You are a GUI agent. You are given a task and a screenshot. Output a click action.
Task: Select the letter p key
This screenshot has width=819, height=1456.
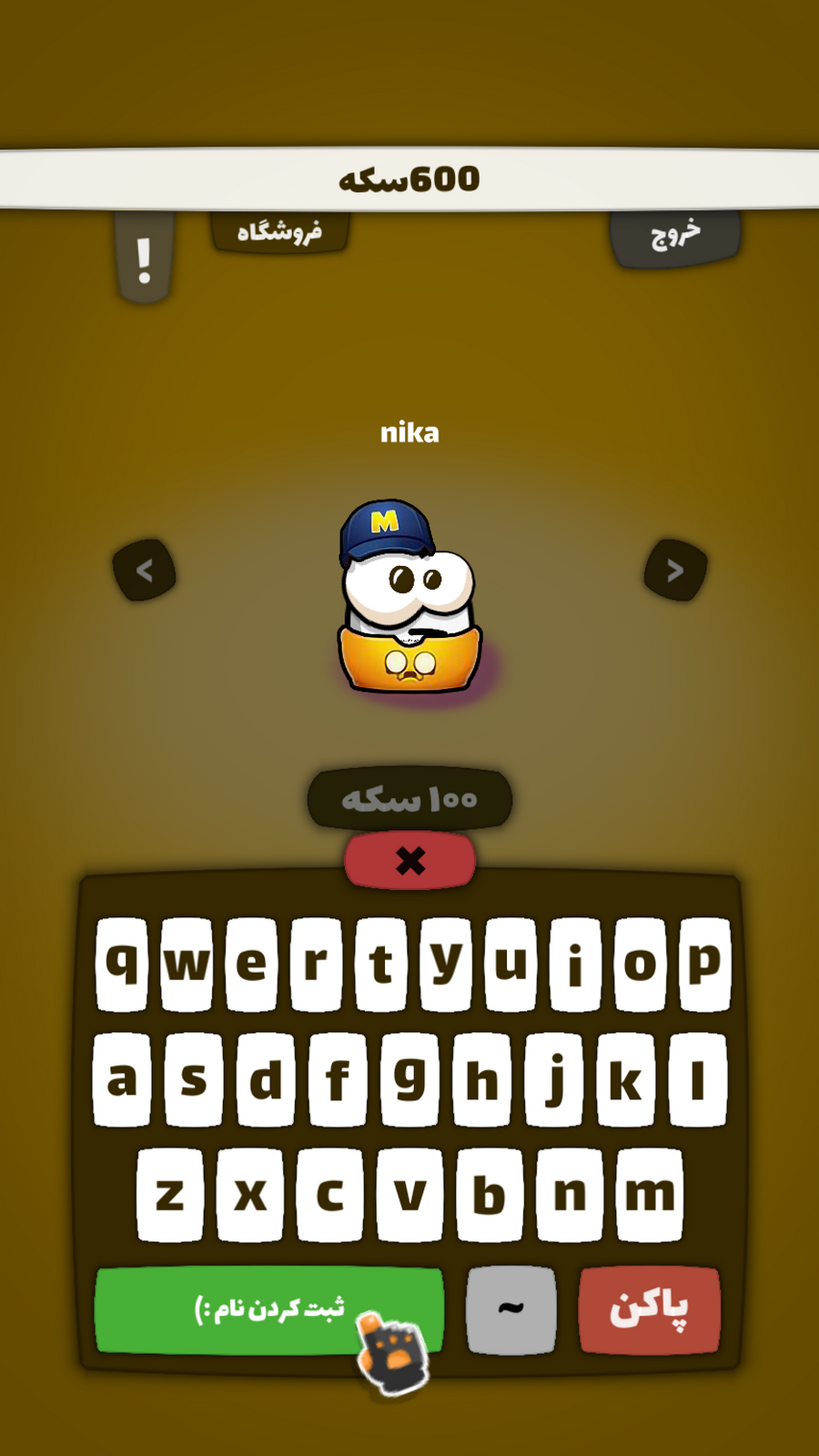coord(704,965)
